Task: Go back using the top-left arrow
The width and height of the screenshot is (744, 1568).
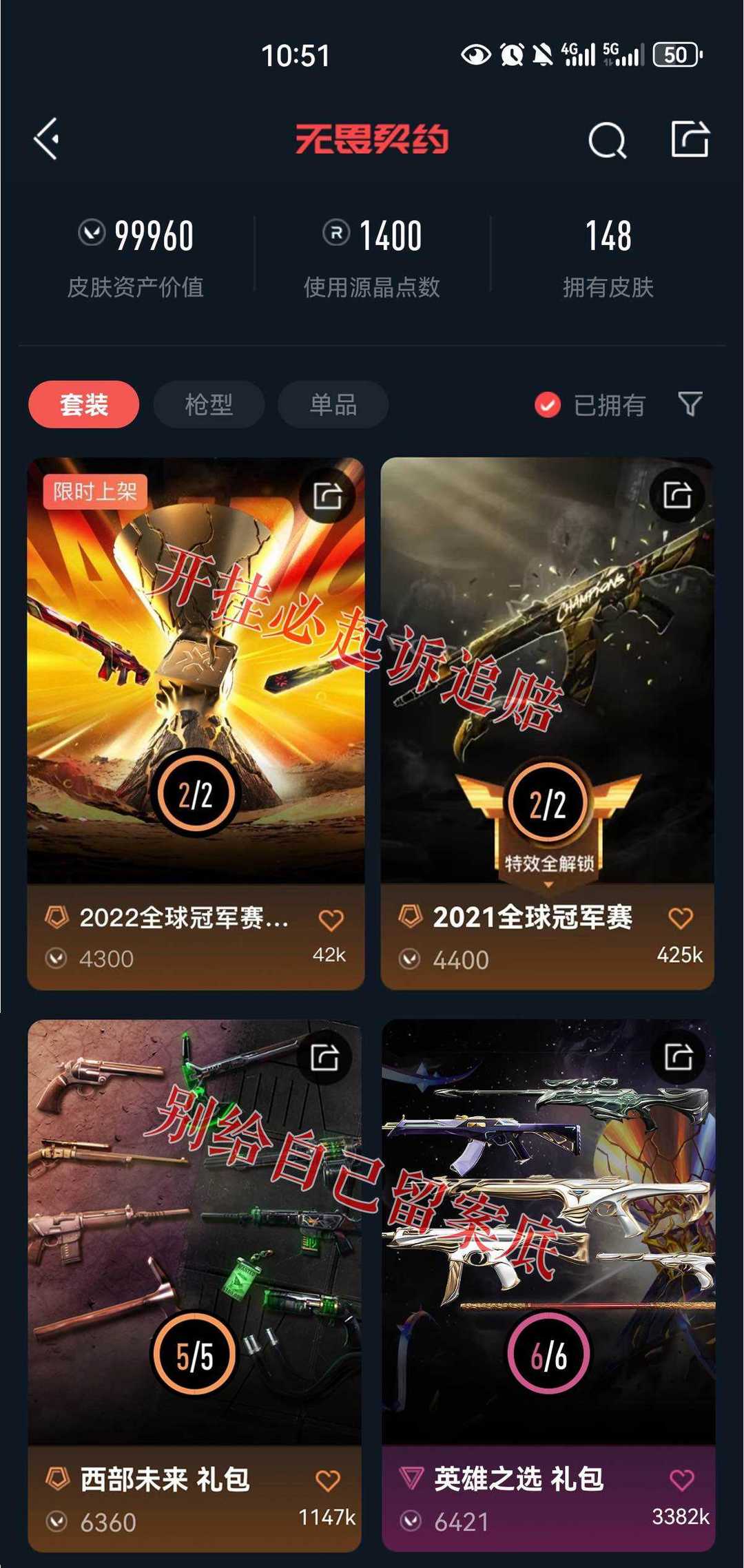Action: click(x=47, y=139)
